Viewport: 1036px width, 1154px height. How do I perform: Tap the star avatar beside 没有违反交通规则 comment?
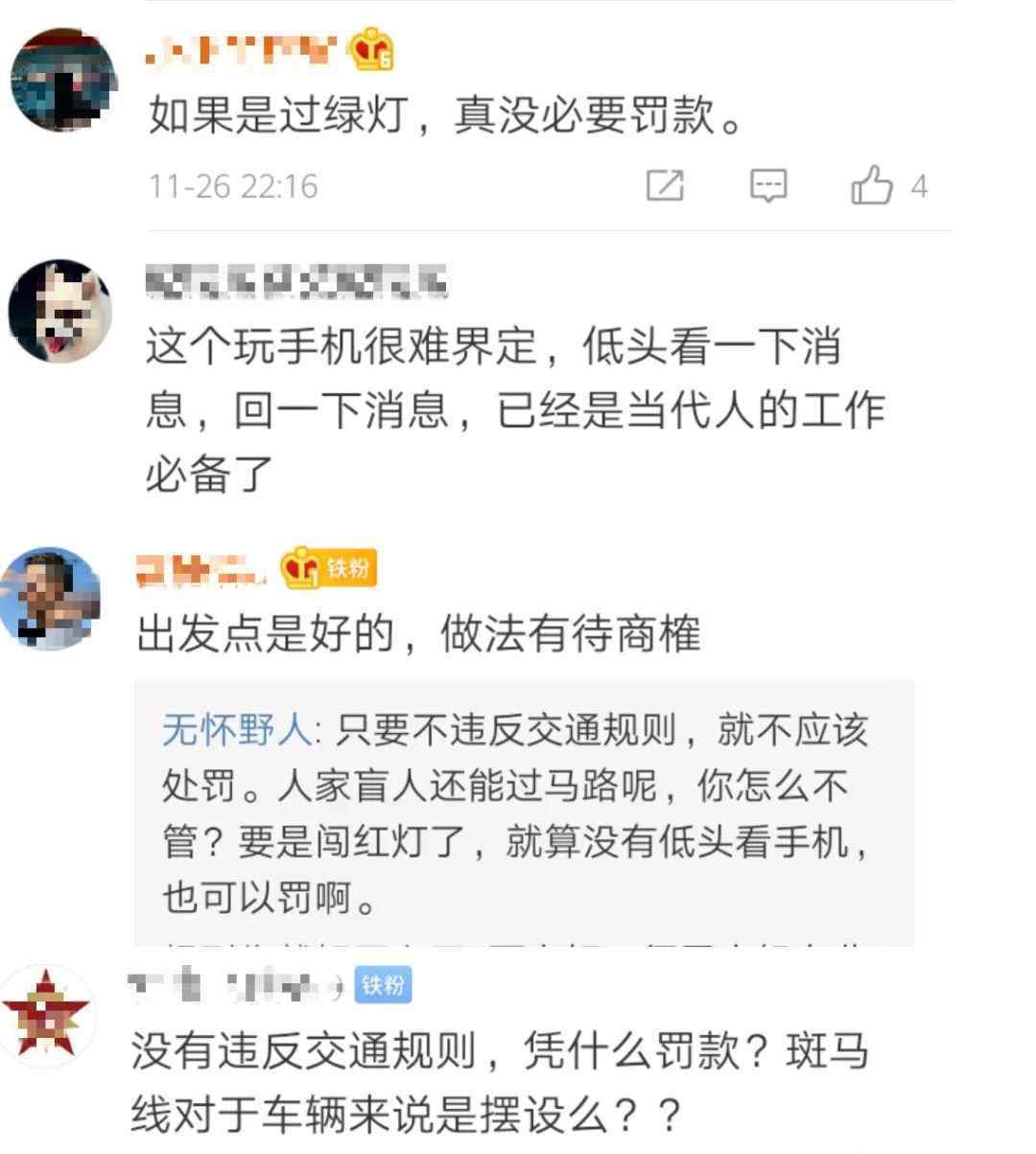click(x=48, y=1013)
